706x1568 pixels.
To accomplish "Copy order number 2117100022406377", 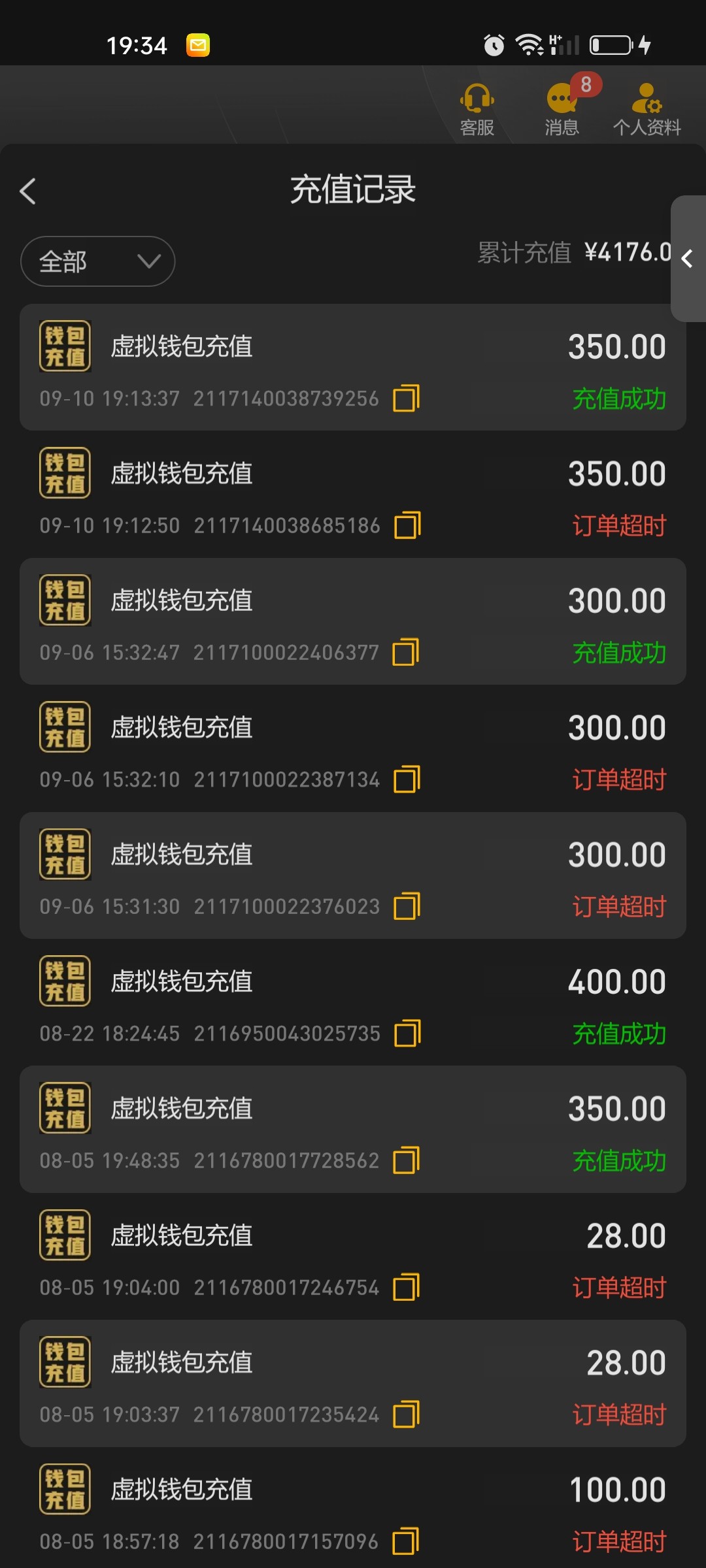I will (x=406, y=651).
